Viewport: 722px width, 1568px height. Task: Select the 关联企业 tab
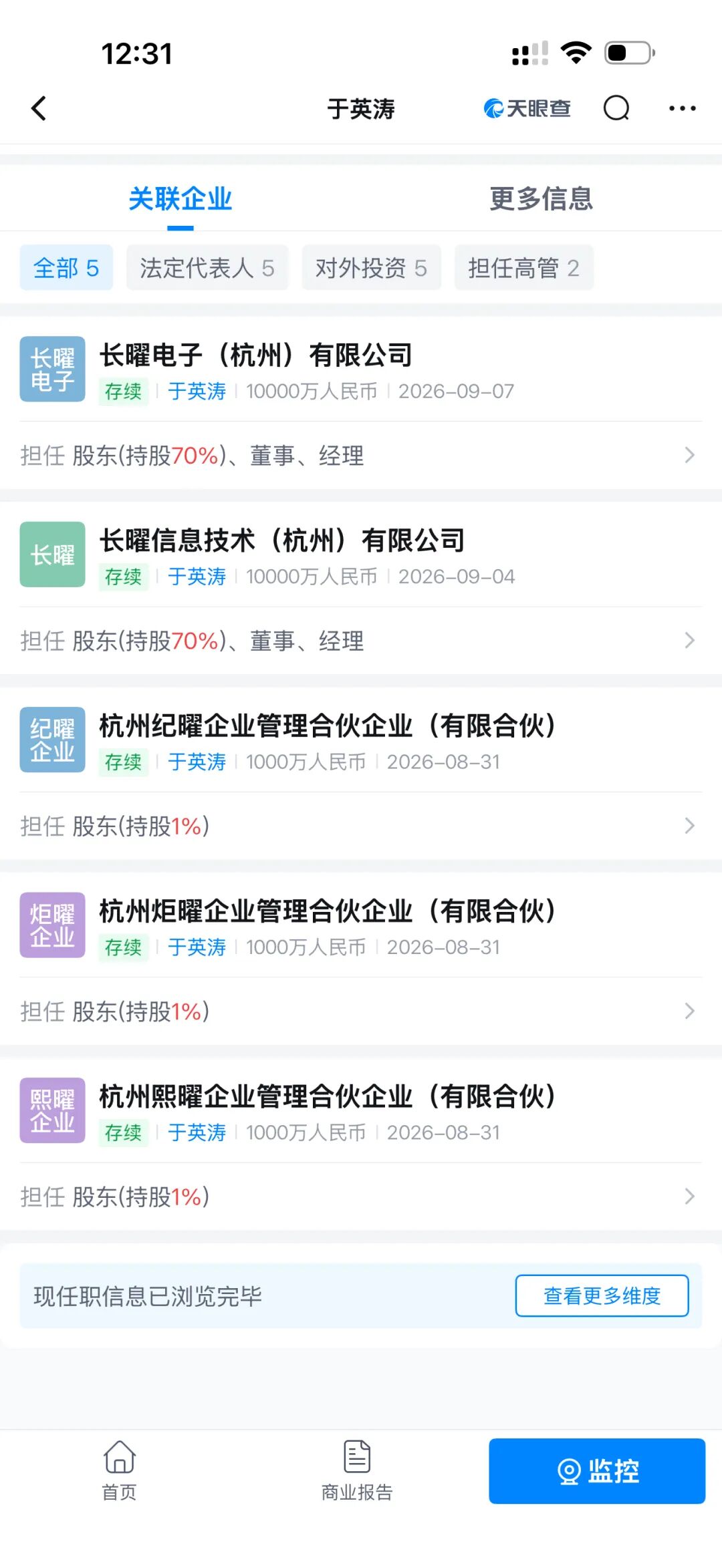(180, 198)
